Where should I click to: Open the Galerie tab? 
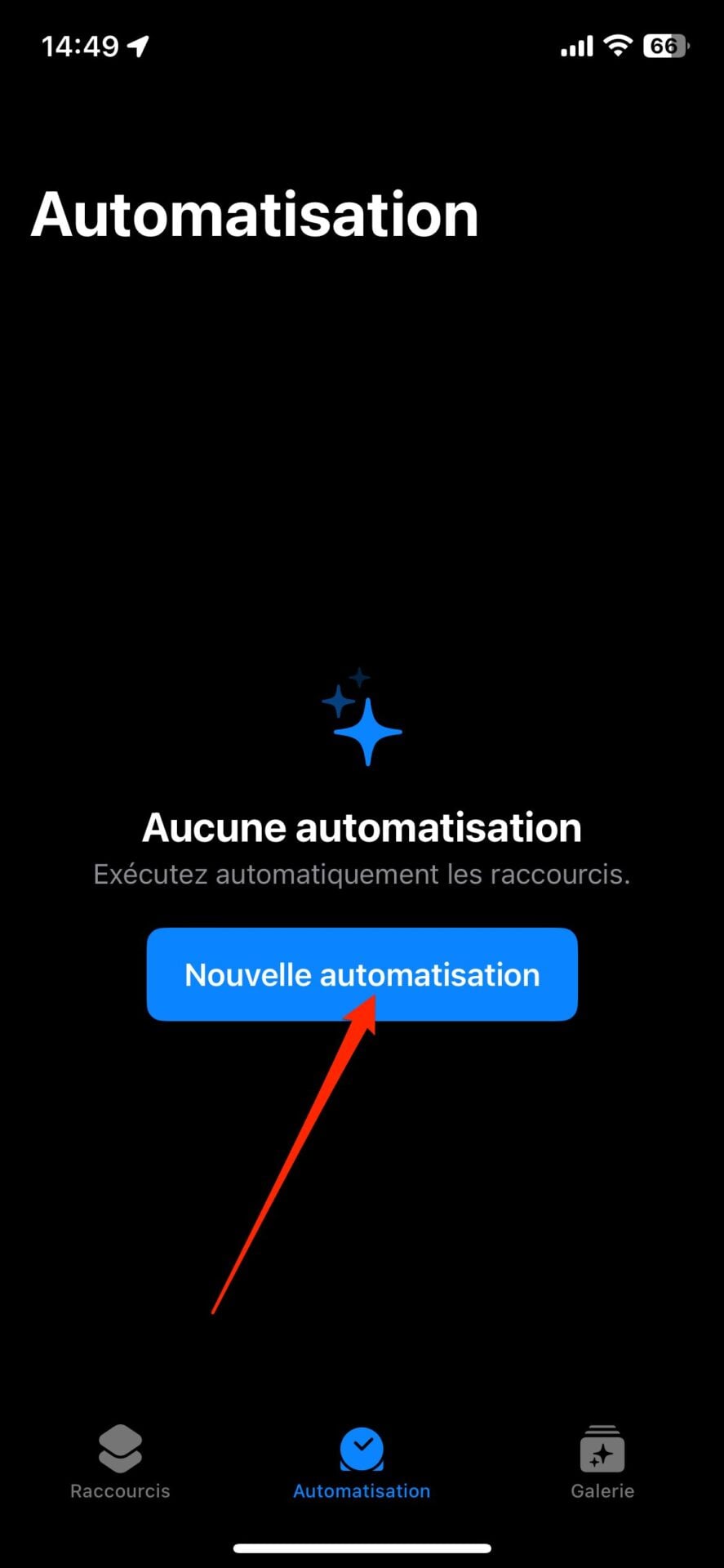point(602,1462)
